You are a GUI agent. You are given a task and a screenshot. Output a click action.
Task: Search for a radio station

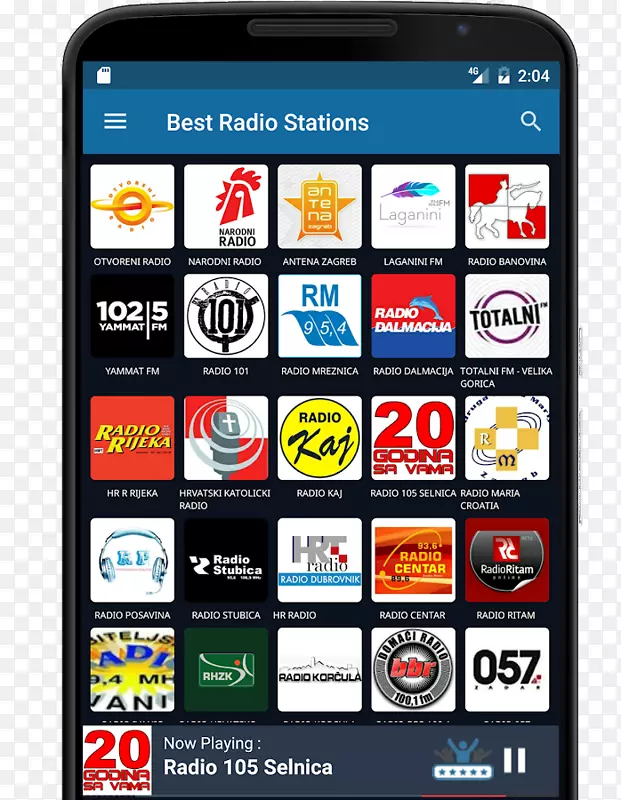click(x=530, y=122)
